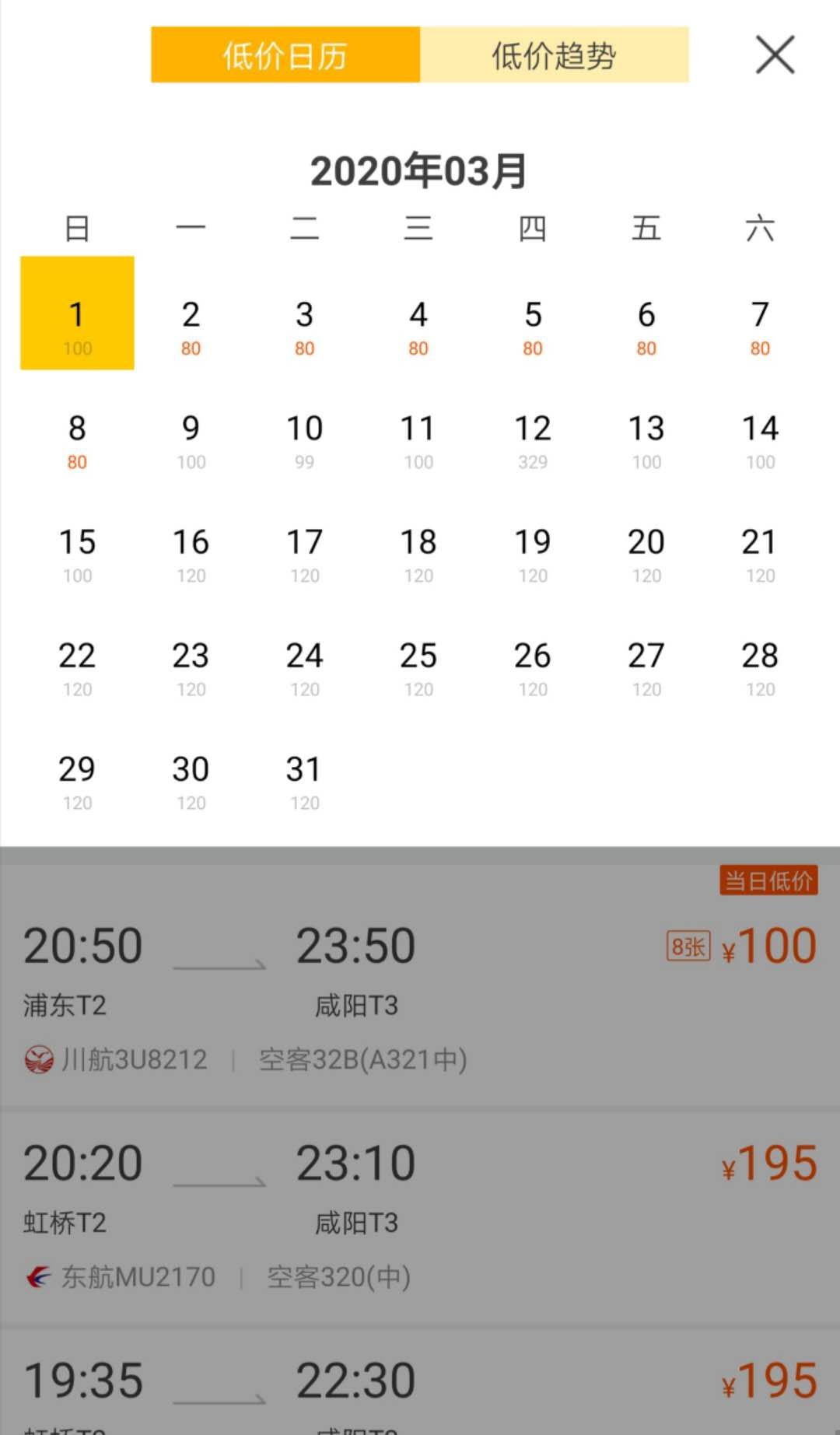Choose March 21 on the calendar
840x1435 pixels.
760,553
